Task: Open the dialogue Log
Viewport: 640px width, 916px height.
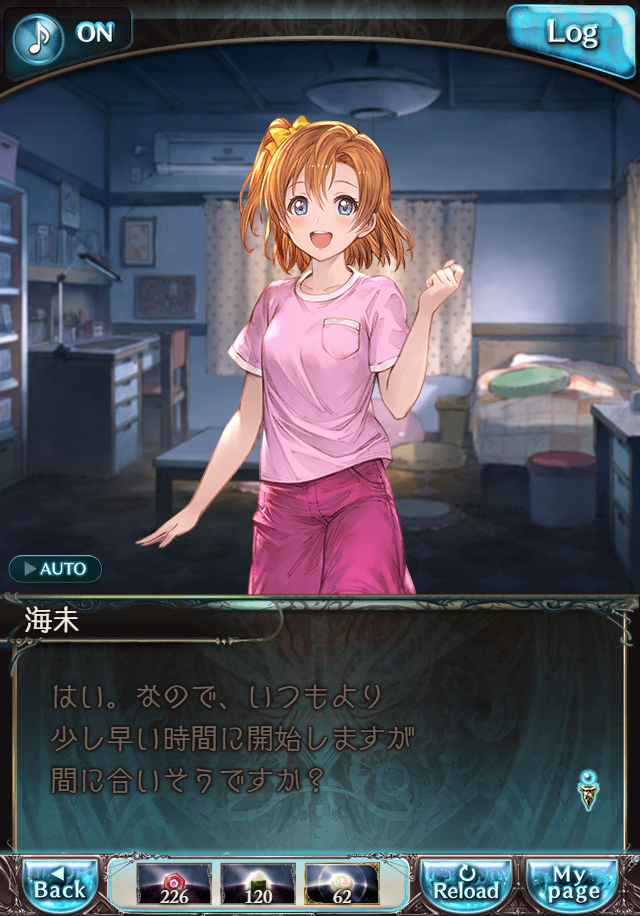Action: [574, 33]
